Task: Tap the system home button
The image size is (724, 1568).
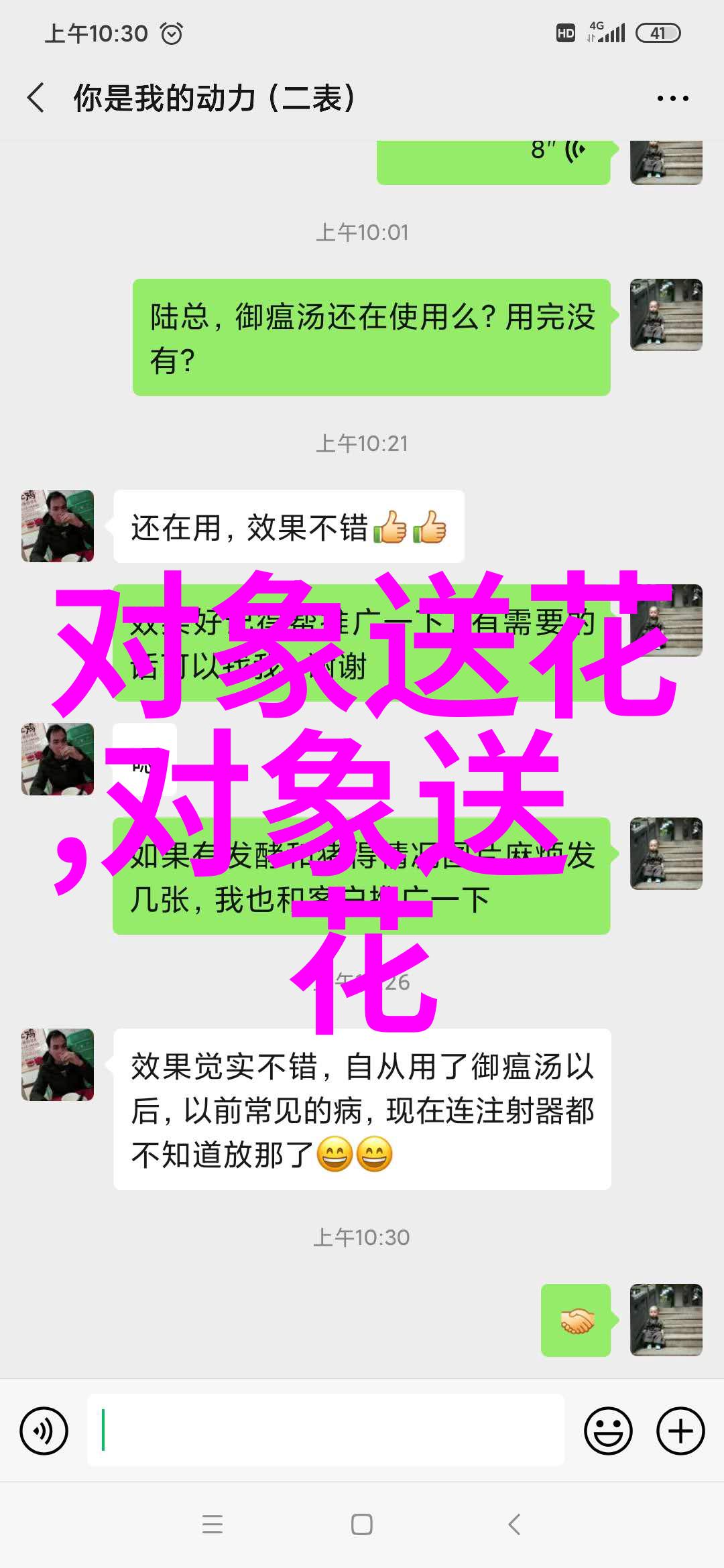Action: point(362,1525)
